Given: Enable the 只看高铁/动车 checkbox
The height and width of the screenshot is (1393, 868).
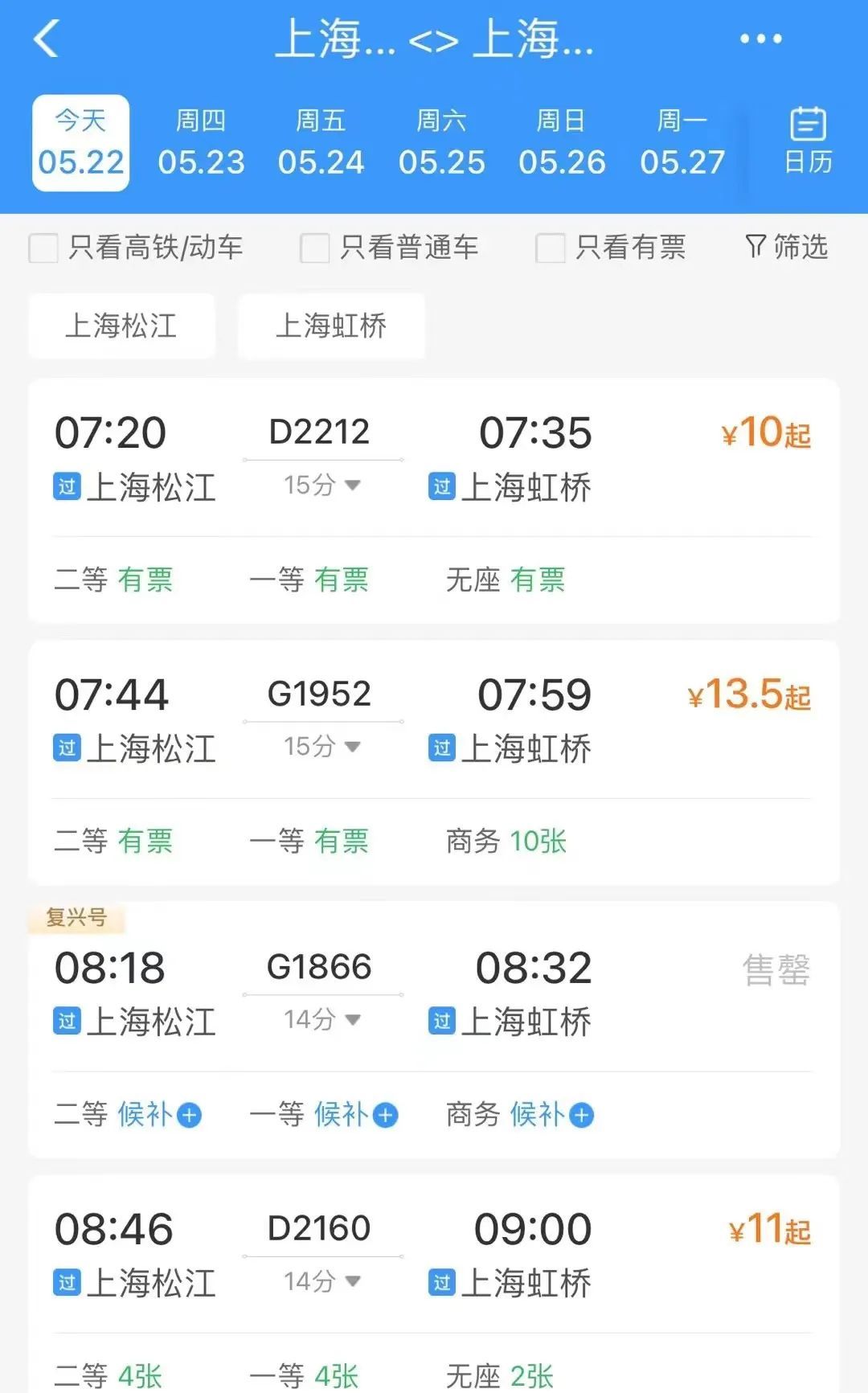Looking at the screenshot, I should coord(42,248).
